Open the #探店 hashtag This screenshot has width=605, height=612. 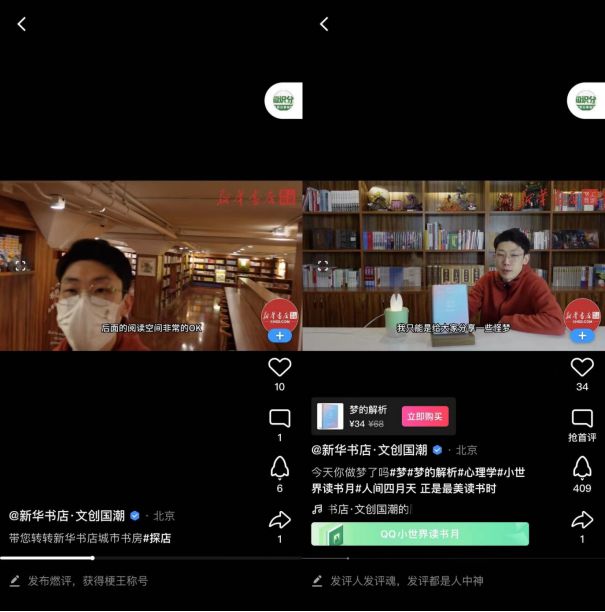tap(157, 538)
